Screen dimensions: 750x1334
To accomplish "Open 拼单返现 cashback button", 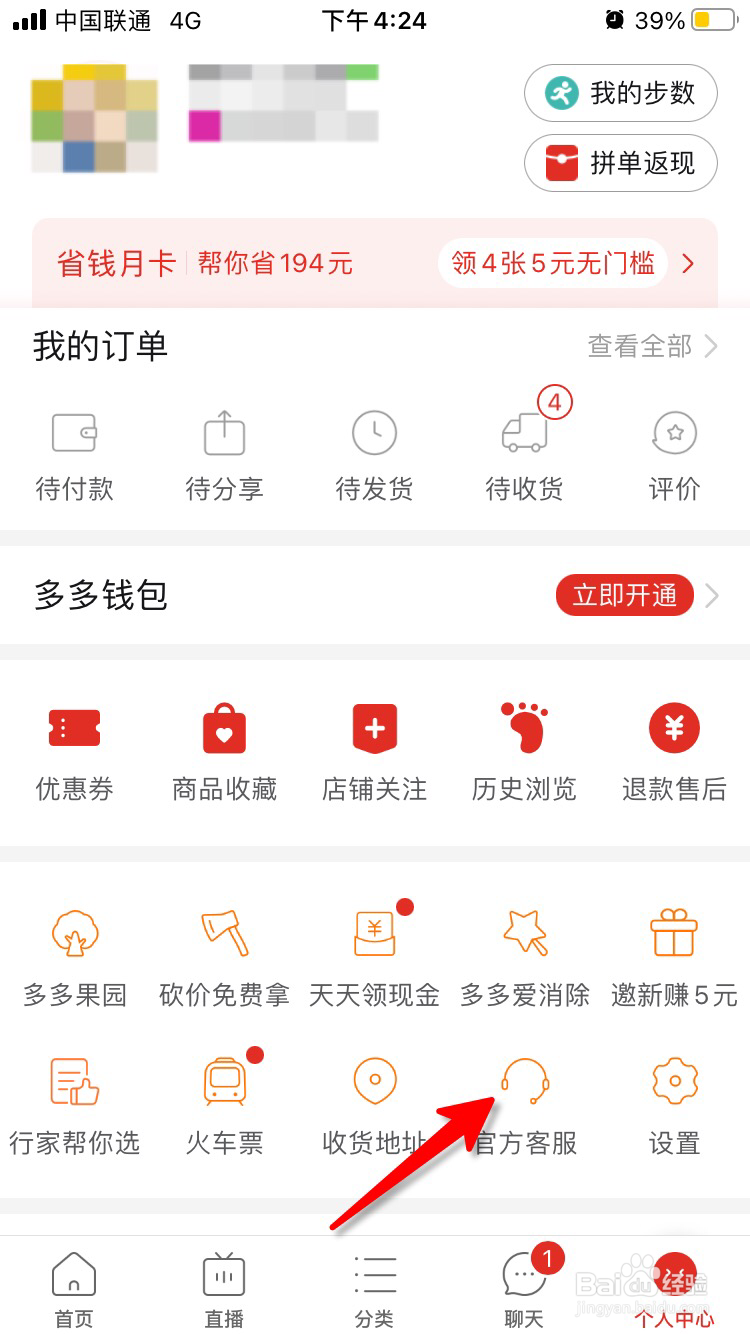I will tap(620, 163).
